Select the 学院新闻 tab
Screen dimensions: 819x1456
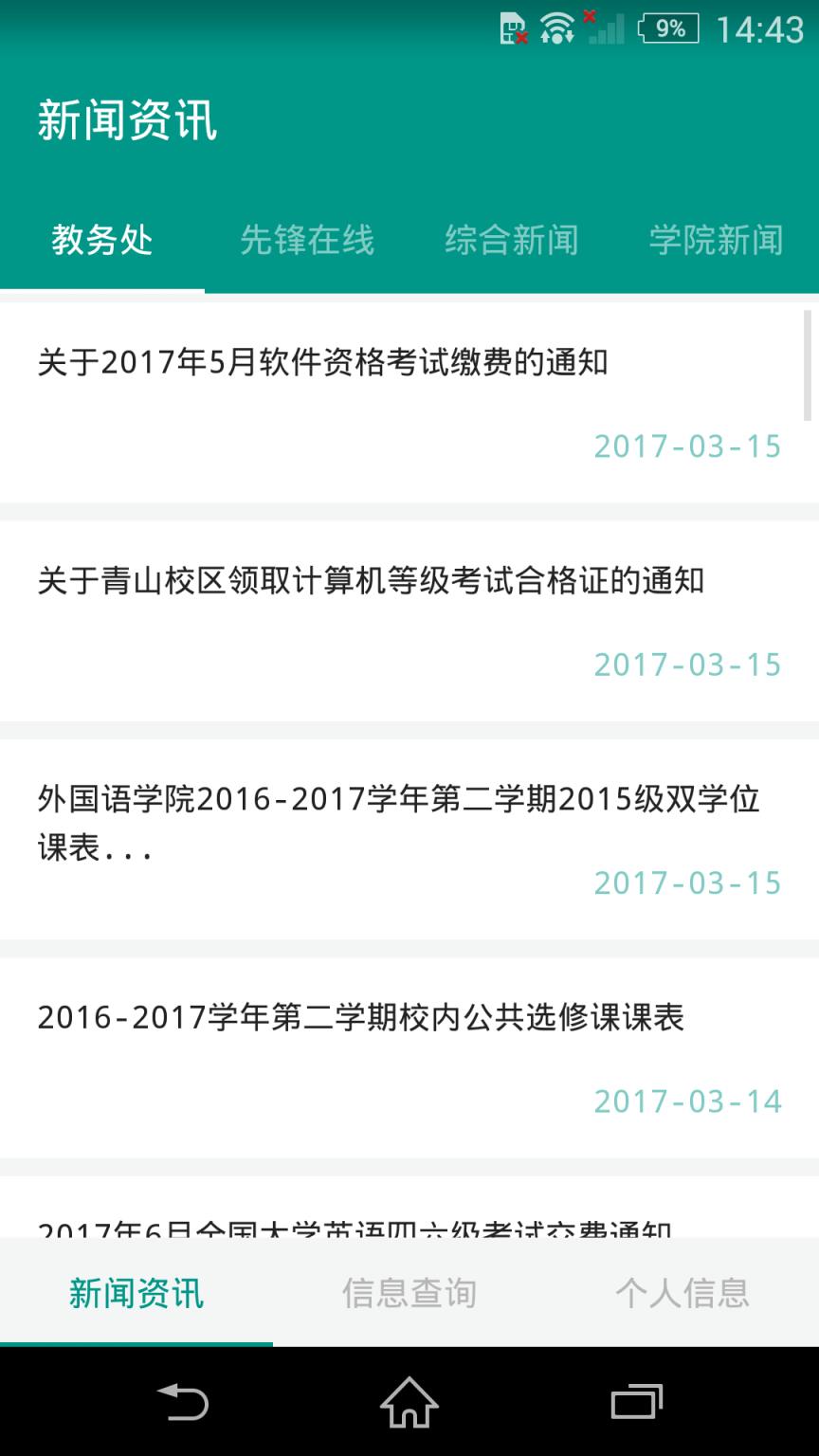[715, 241]
